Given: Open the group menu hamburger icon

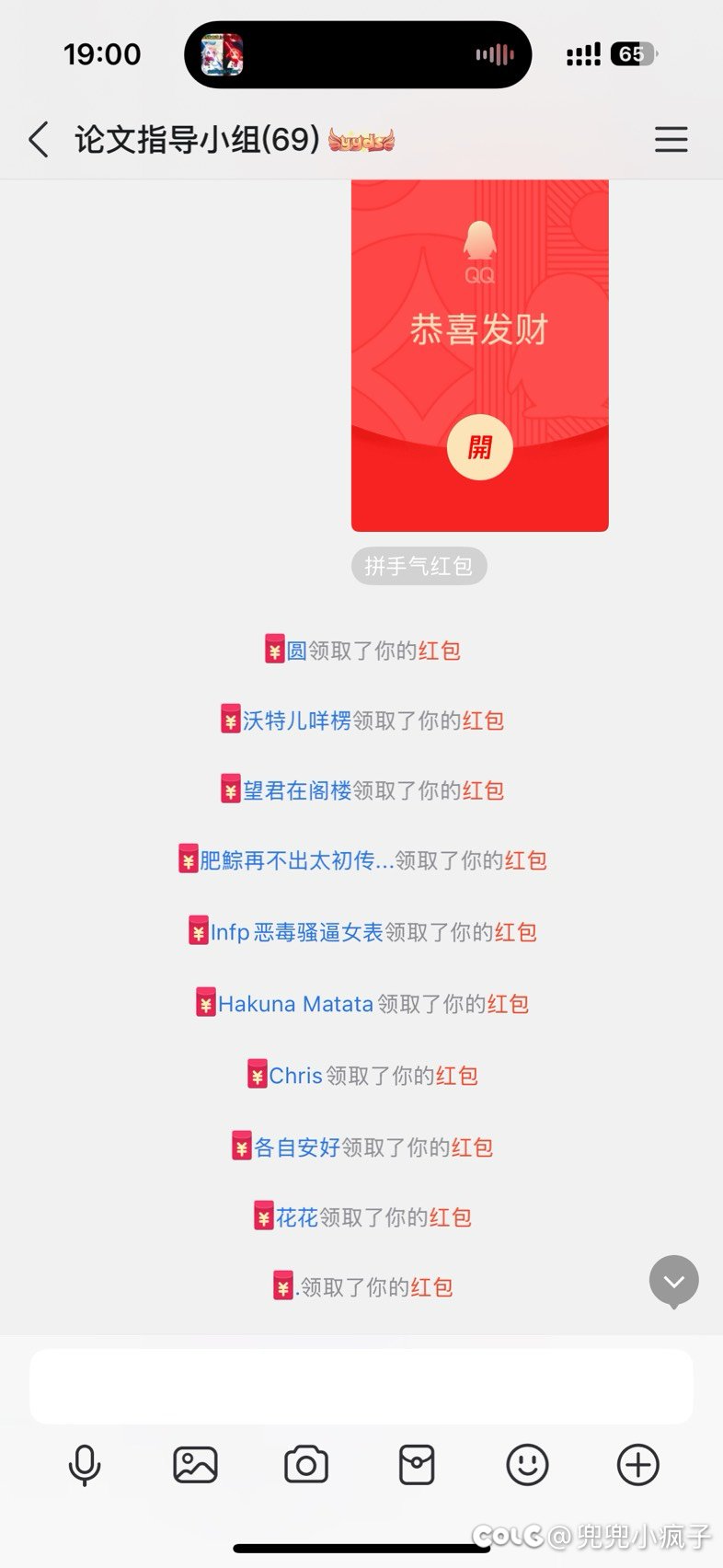Looking at the screenshot, I should pos(671,140).
